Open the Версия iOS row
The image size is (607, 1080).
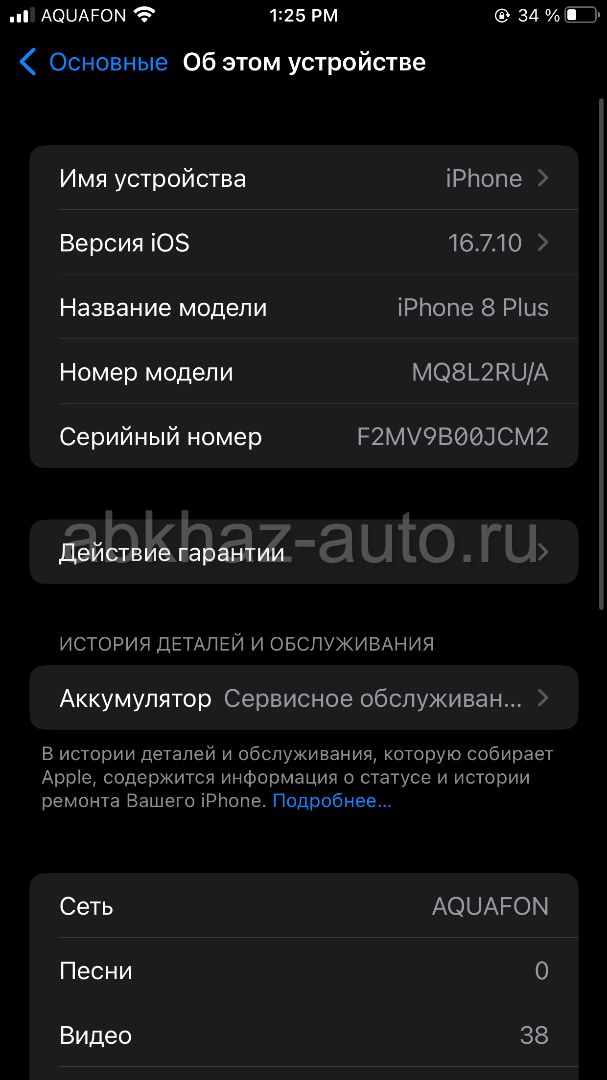coord(303,242)
